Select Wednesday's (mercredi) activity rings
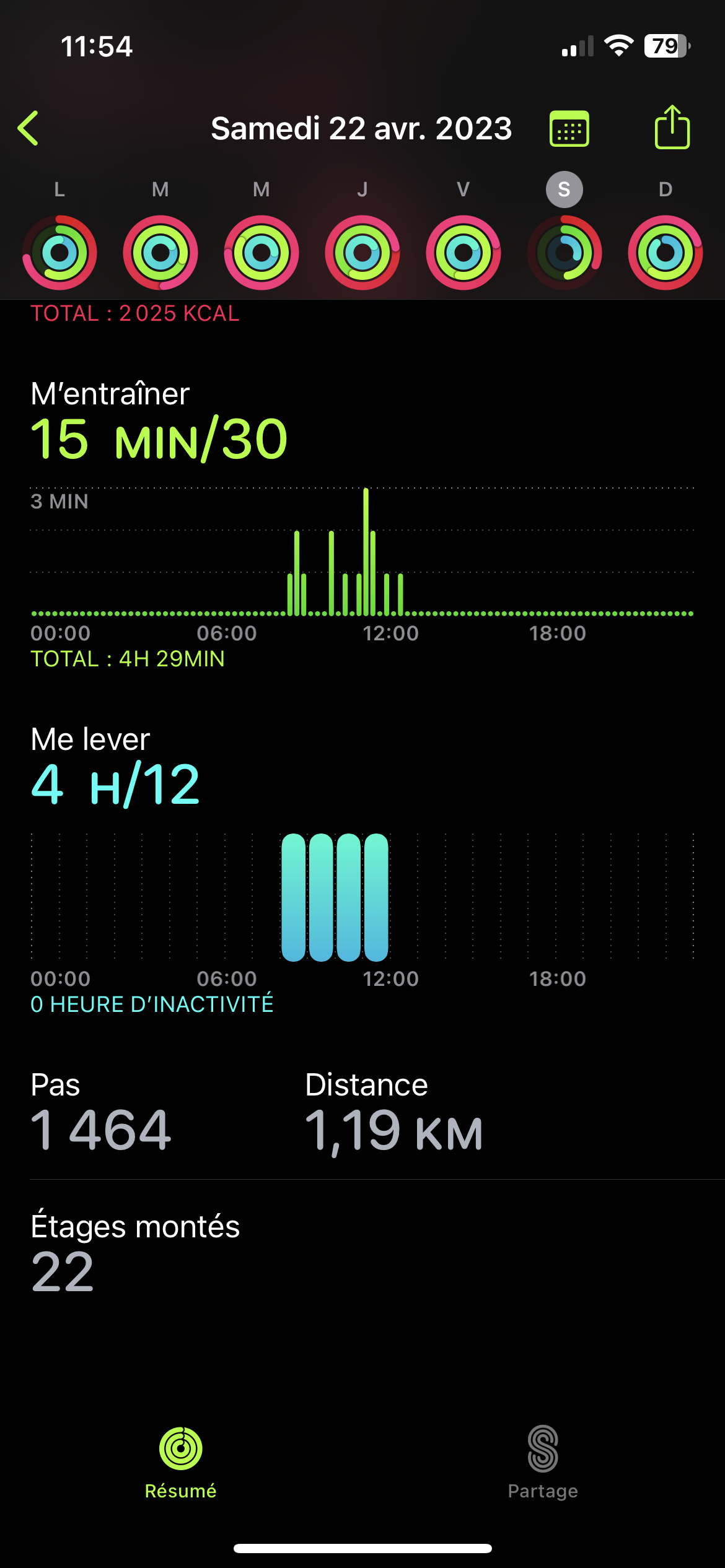 [261, 252]
